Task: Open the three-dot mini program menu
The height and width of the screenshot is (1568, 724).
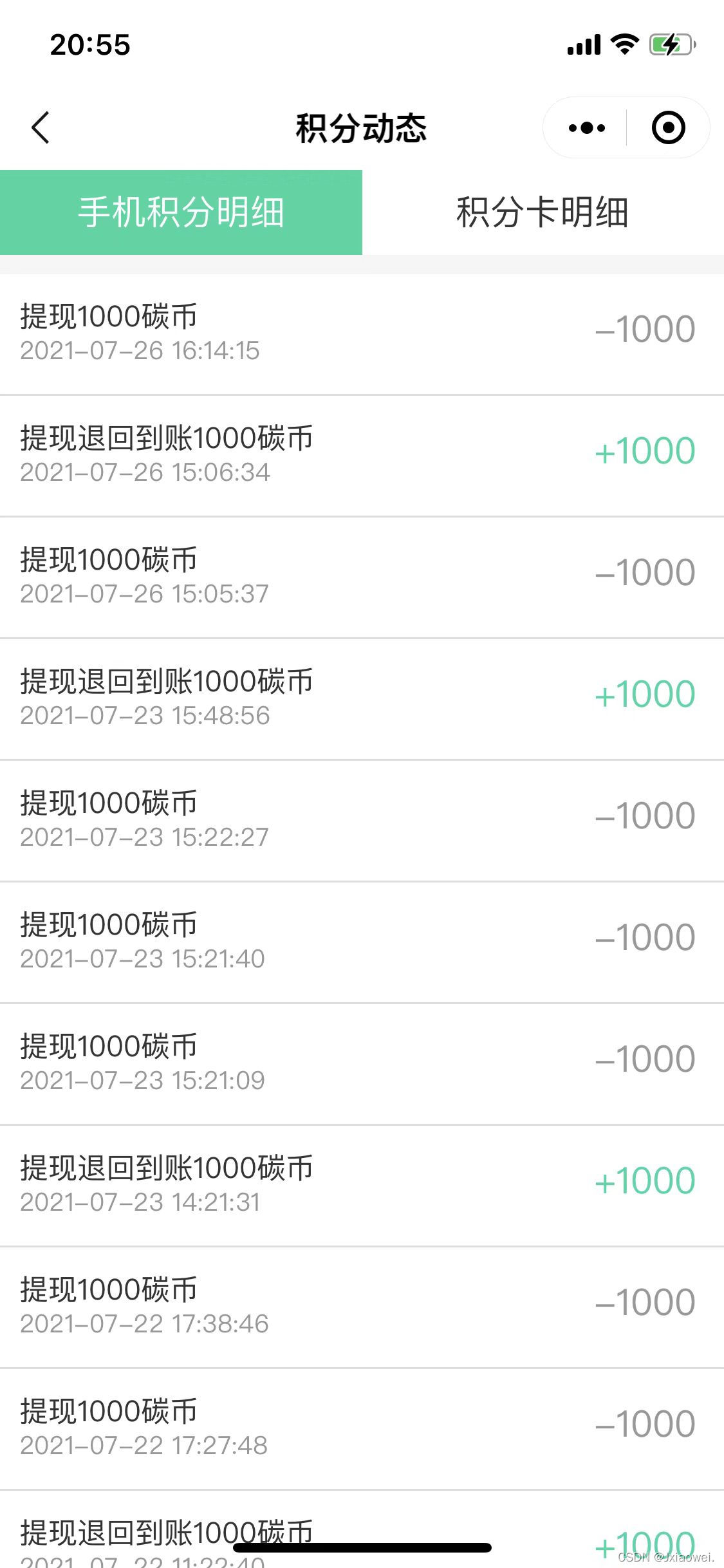Action: 586,127
